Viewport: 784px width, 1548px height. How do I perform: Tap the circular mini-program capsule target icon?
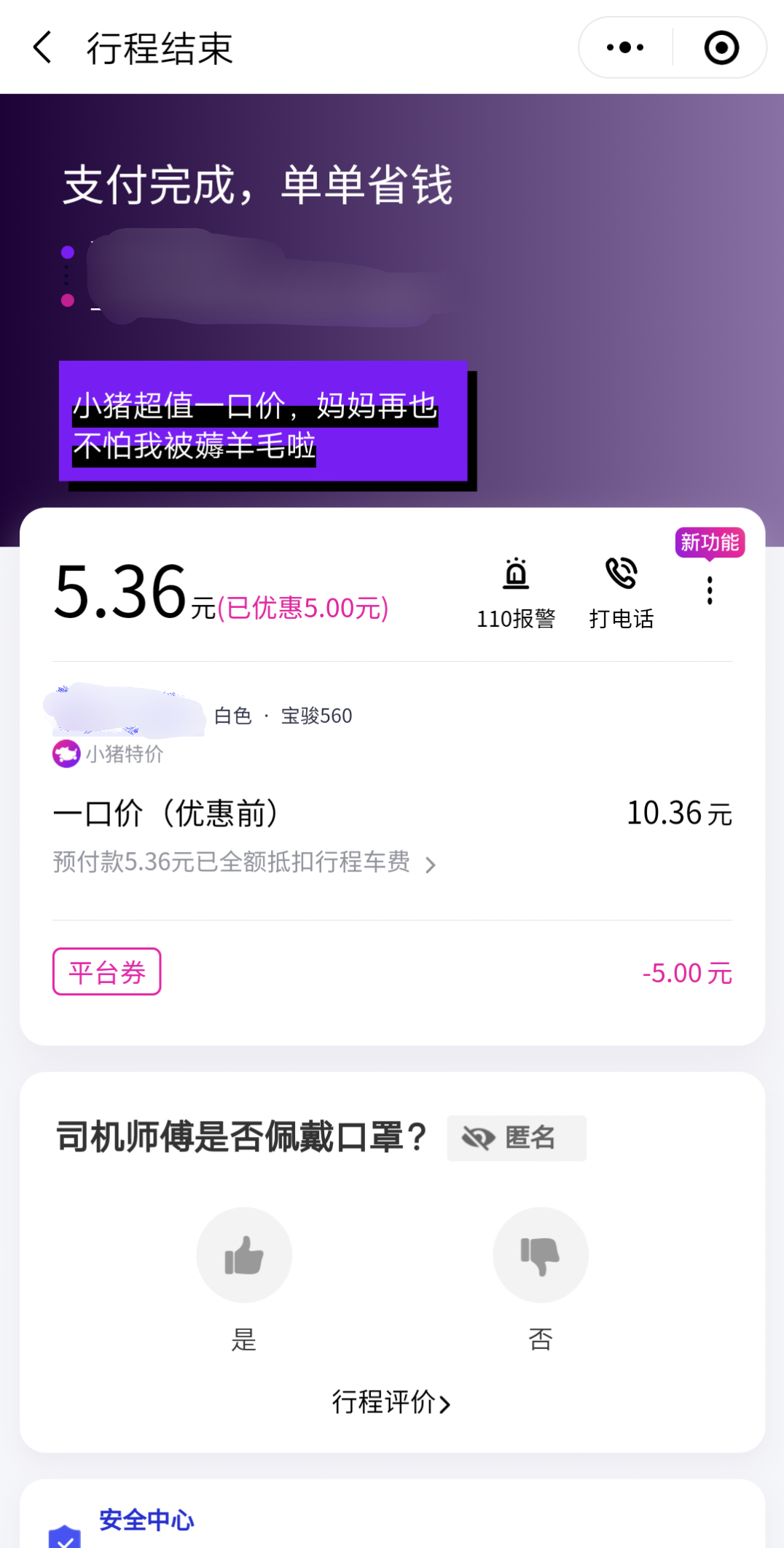[720, 47]
